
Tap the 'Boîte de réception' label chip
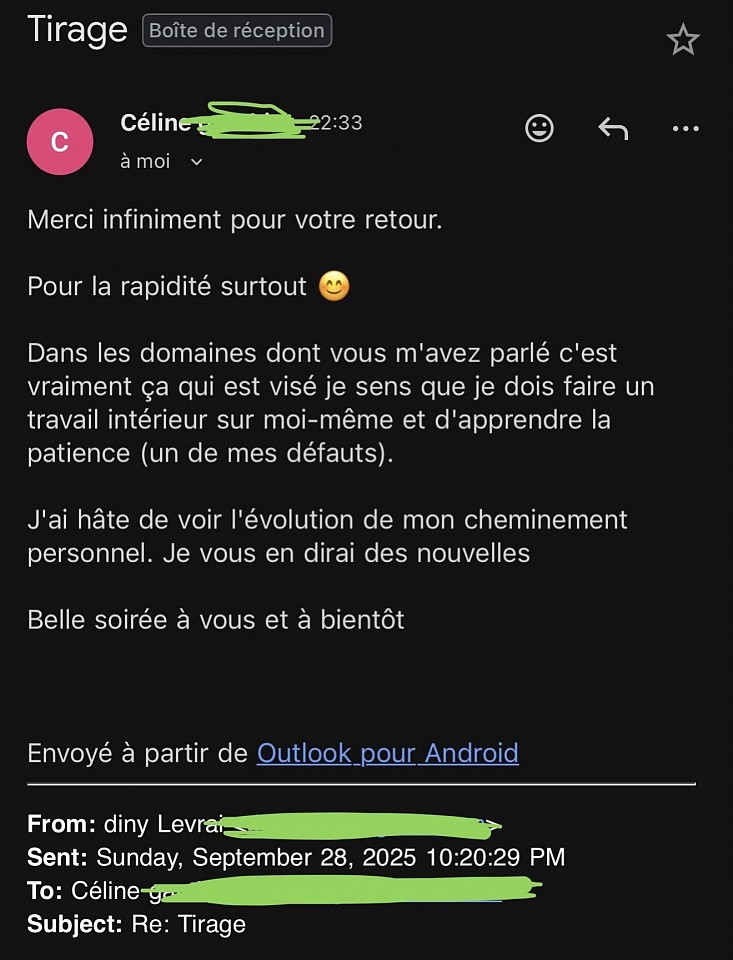237,31
